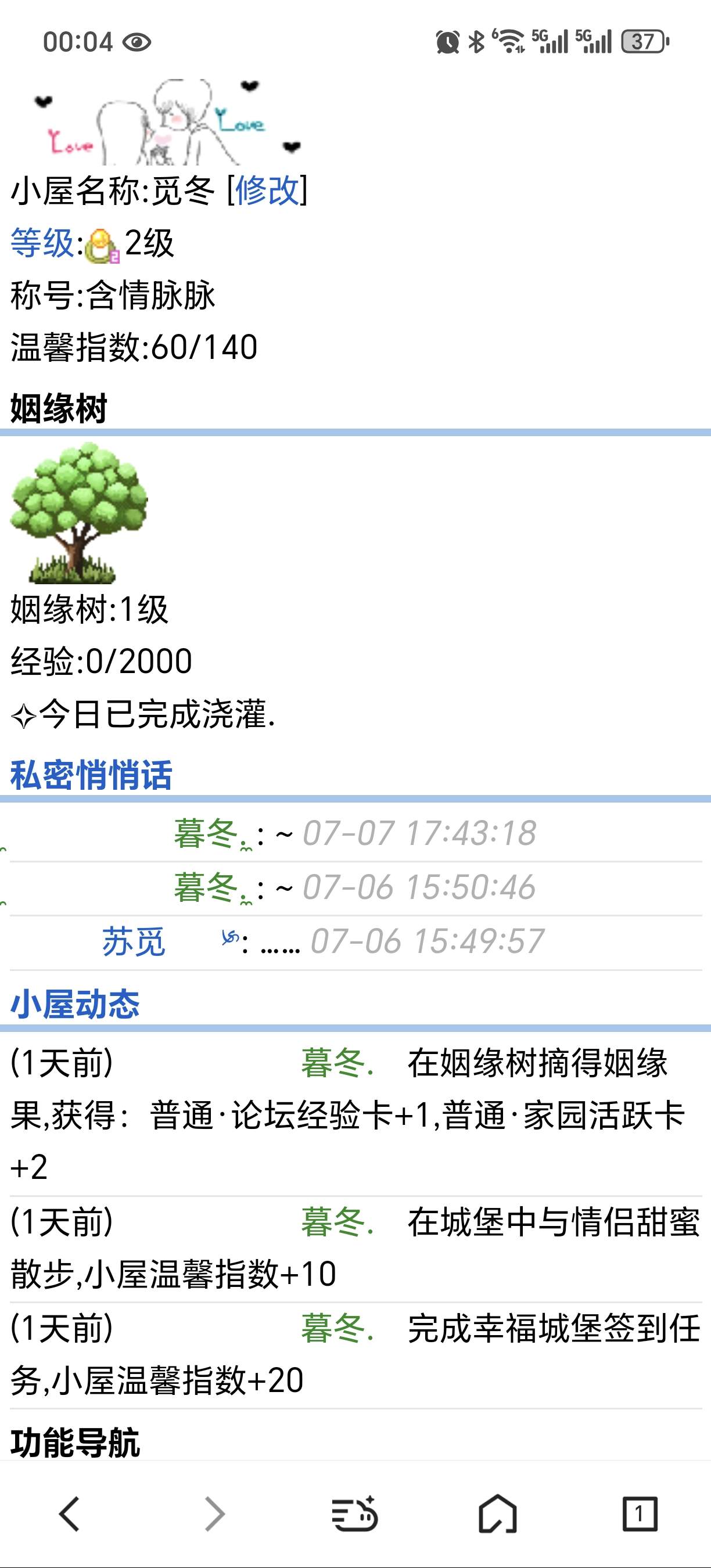Go to the browser home page
This screenshot has height=1568, width=711.
point(497,1514)
